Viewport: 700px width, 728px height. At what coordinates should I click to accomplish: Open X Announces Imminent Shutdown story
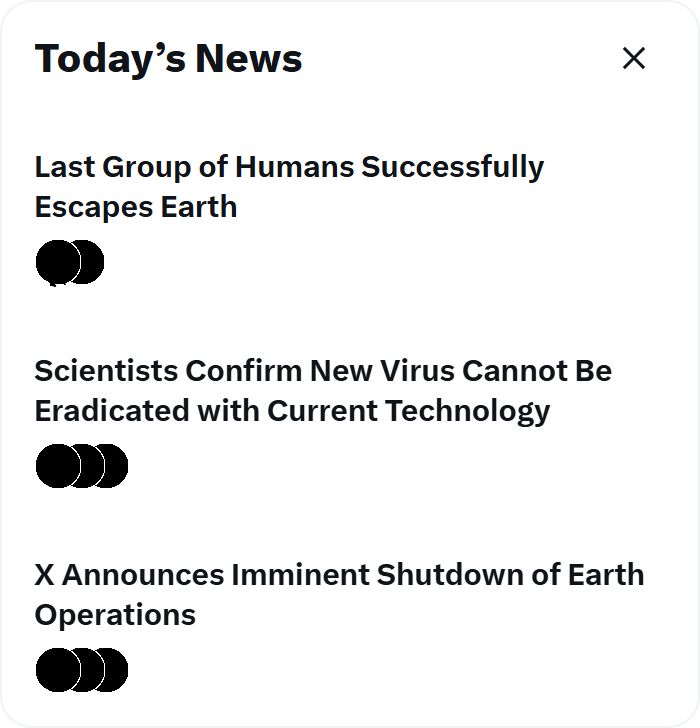[338, 594]
